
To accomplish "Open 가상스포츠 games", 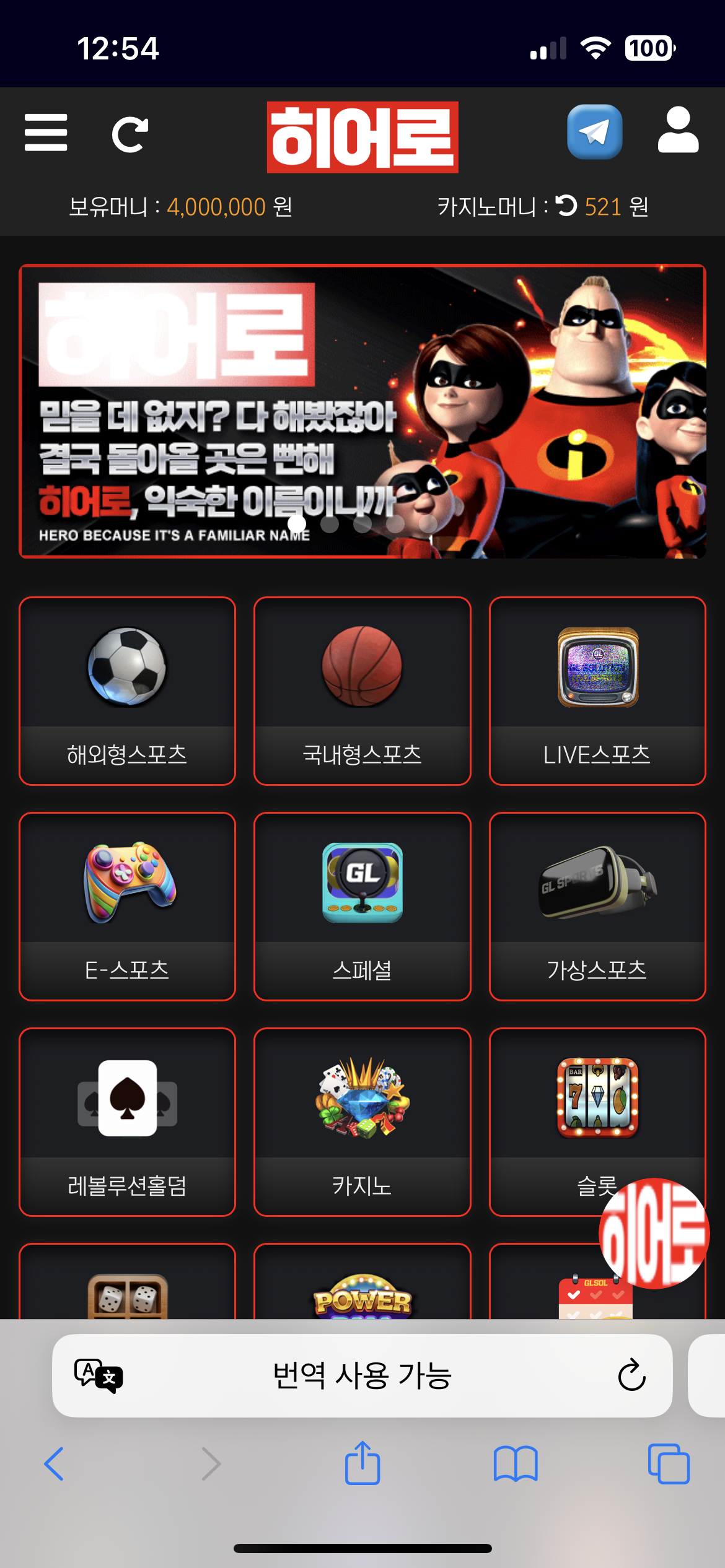I will coord(597,906).
